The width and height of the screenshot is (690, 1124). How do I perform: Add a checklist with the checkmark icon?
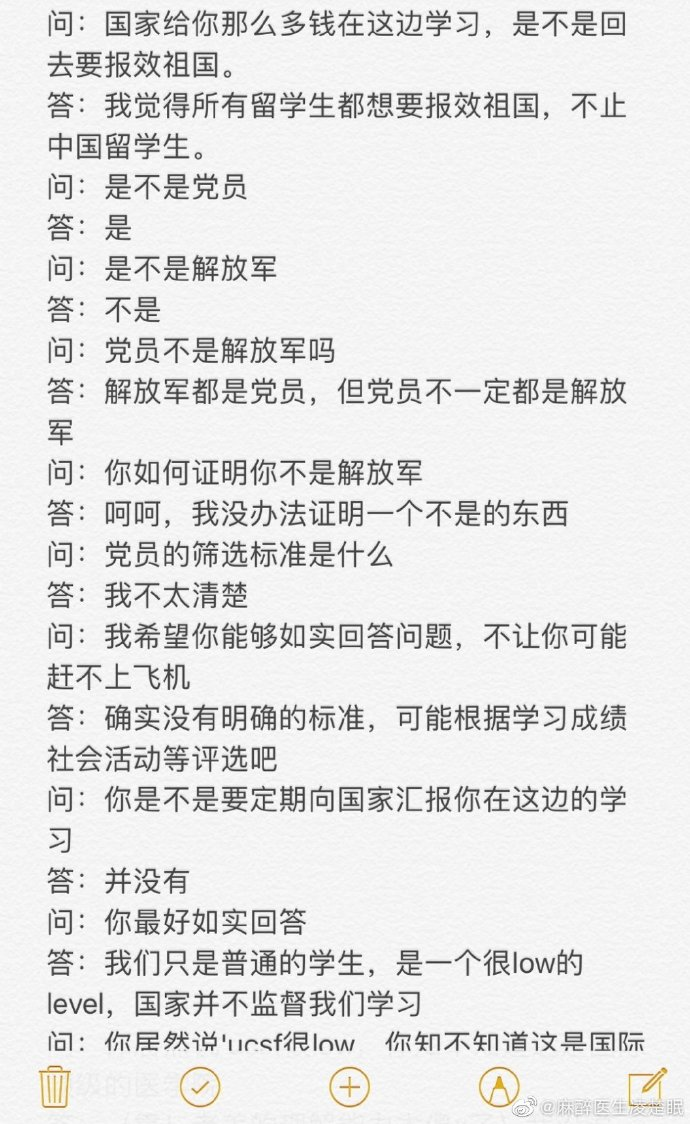pos(200,1087)
